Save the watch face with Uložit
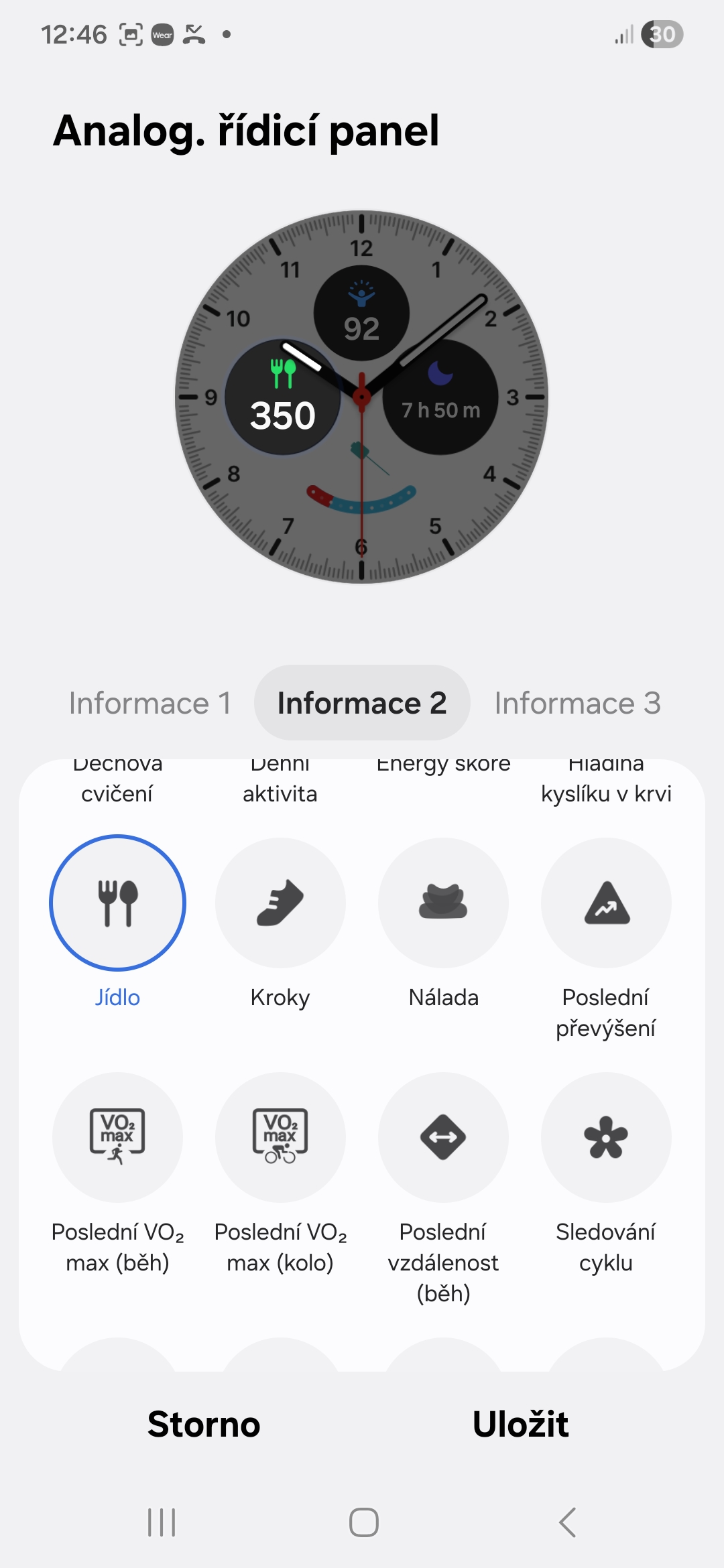 520,1424
